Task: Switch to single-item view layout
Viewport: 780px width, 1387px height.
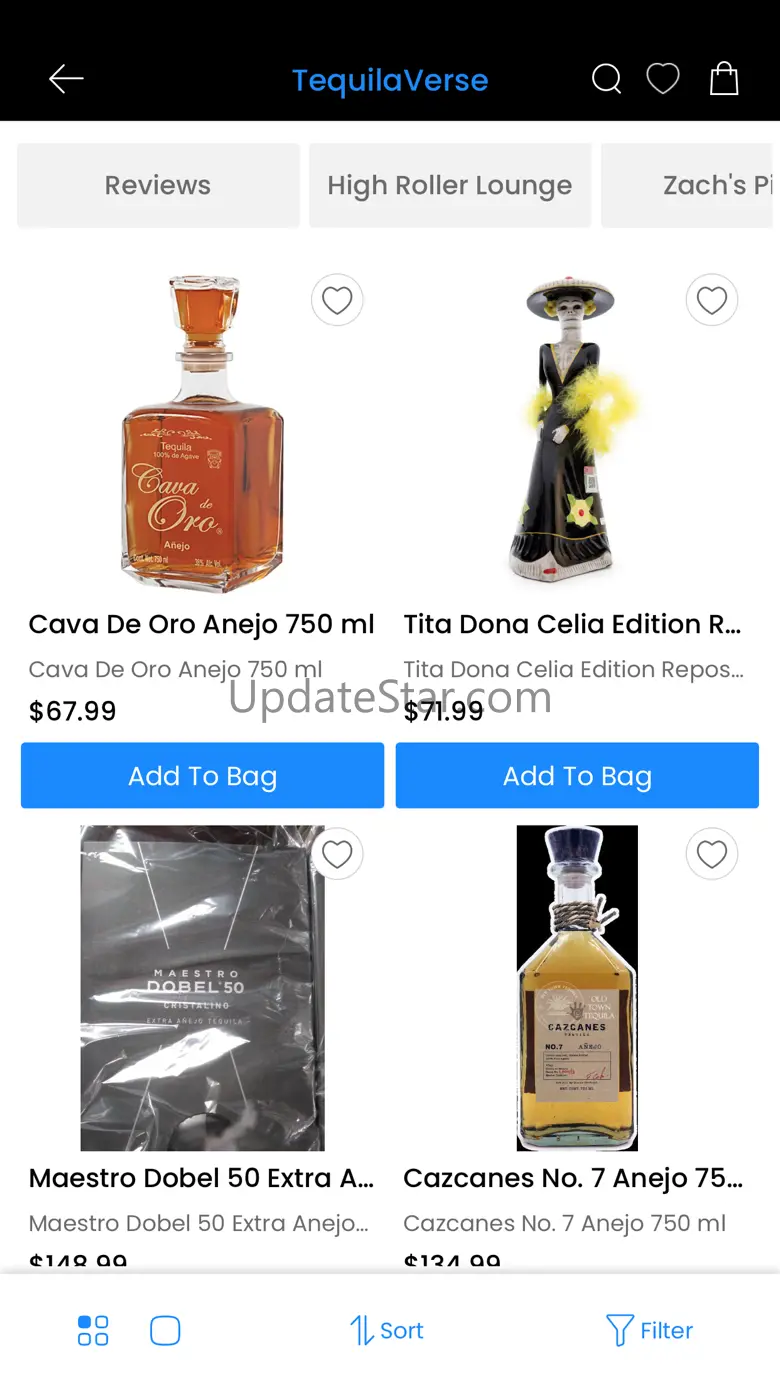Action: [165, 1331]
